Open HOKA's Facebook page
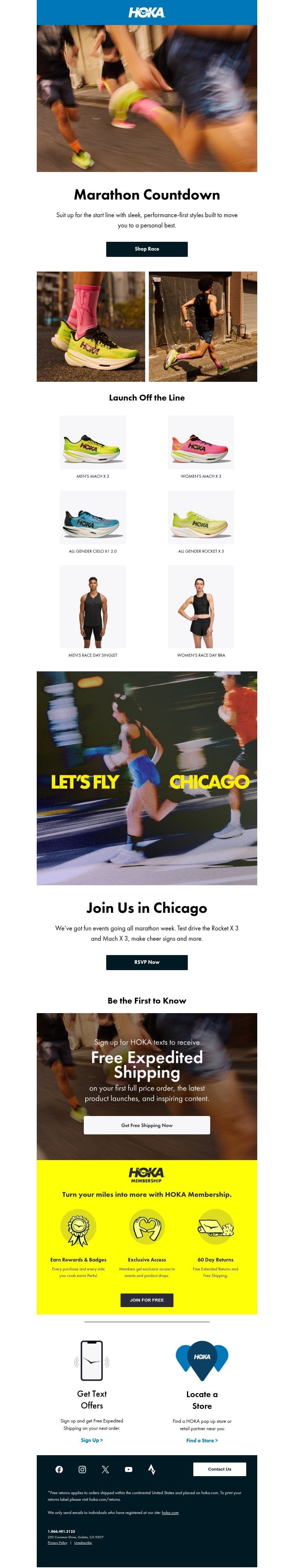 [x=59, y=1470]
